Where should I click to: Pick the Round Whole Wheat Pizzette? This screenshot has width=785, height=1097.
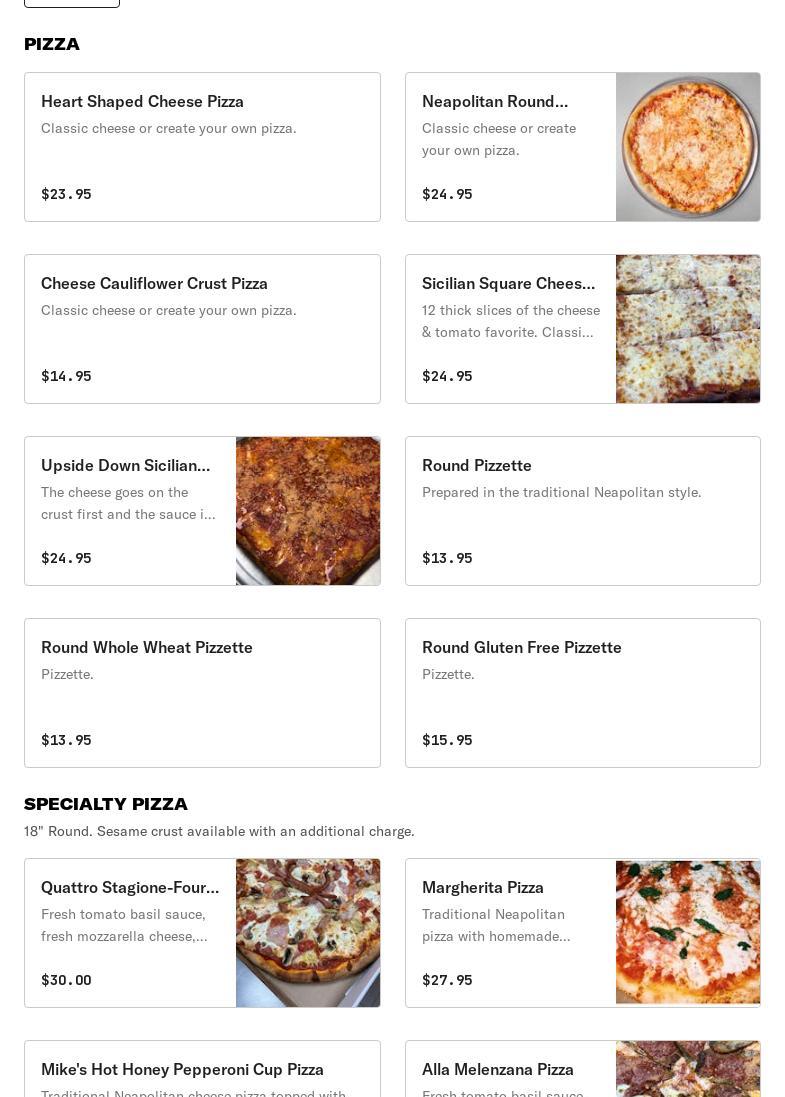click(202, 693)
